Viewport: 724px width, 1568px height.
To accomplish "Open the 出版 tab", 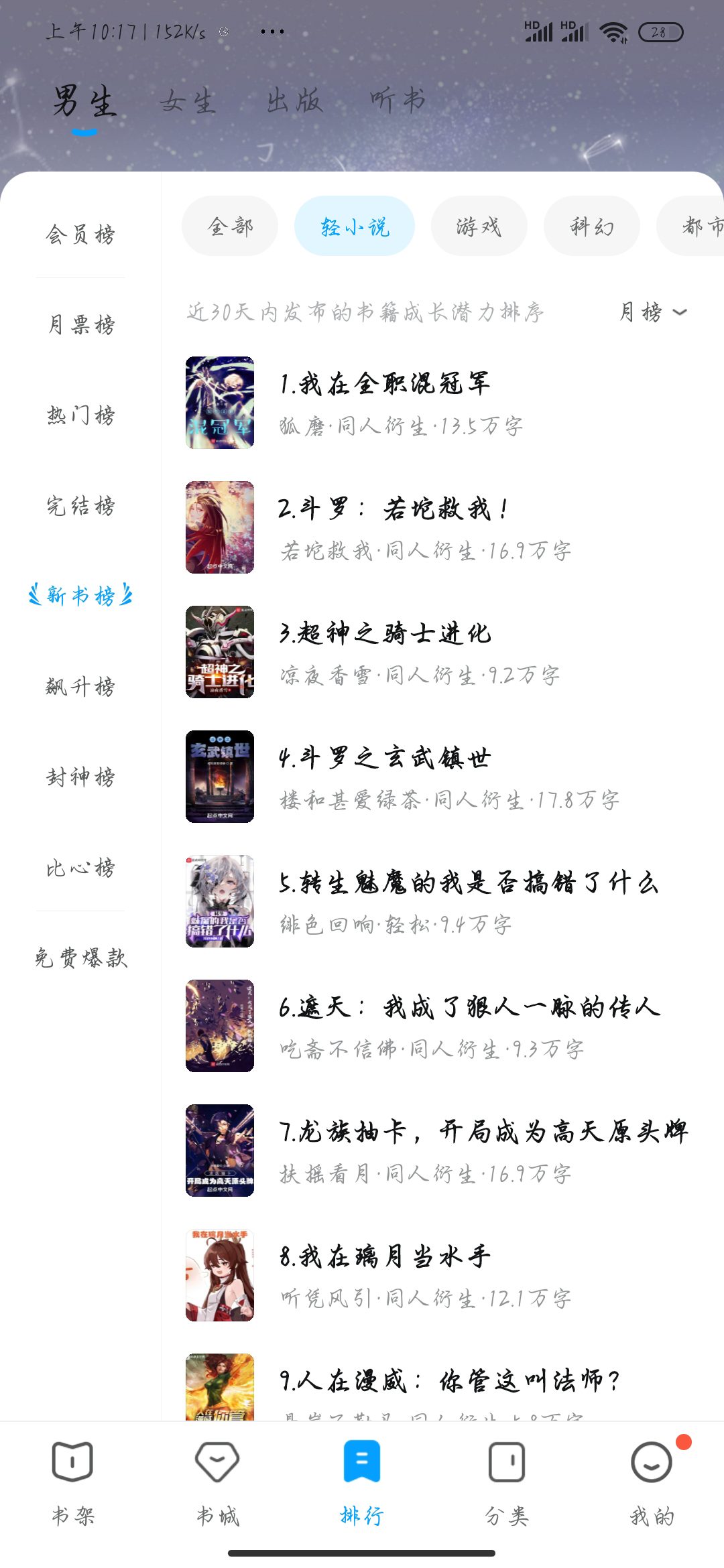I will pyautogui.click(x=294, y=101).
